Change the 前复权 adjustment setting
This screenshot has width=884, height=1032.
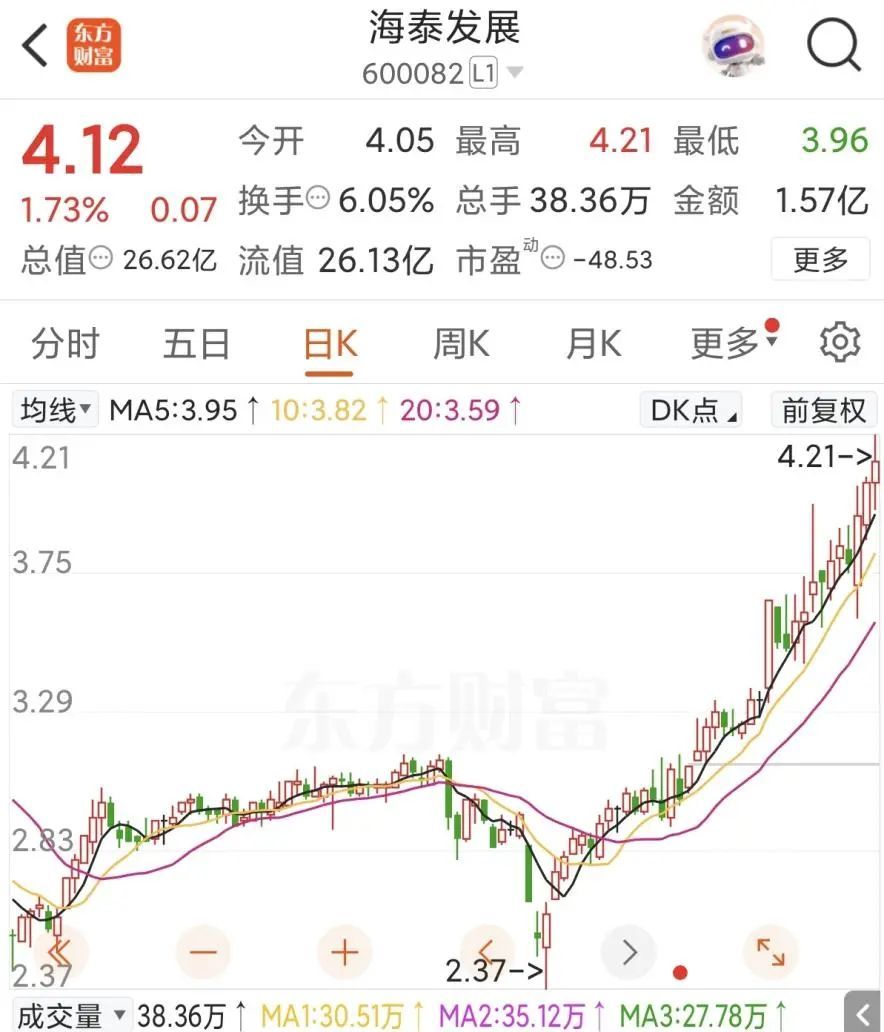tap(823, 410)
